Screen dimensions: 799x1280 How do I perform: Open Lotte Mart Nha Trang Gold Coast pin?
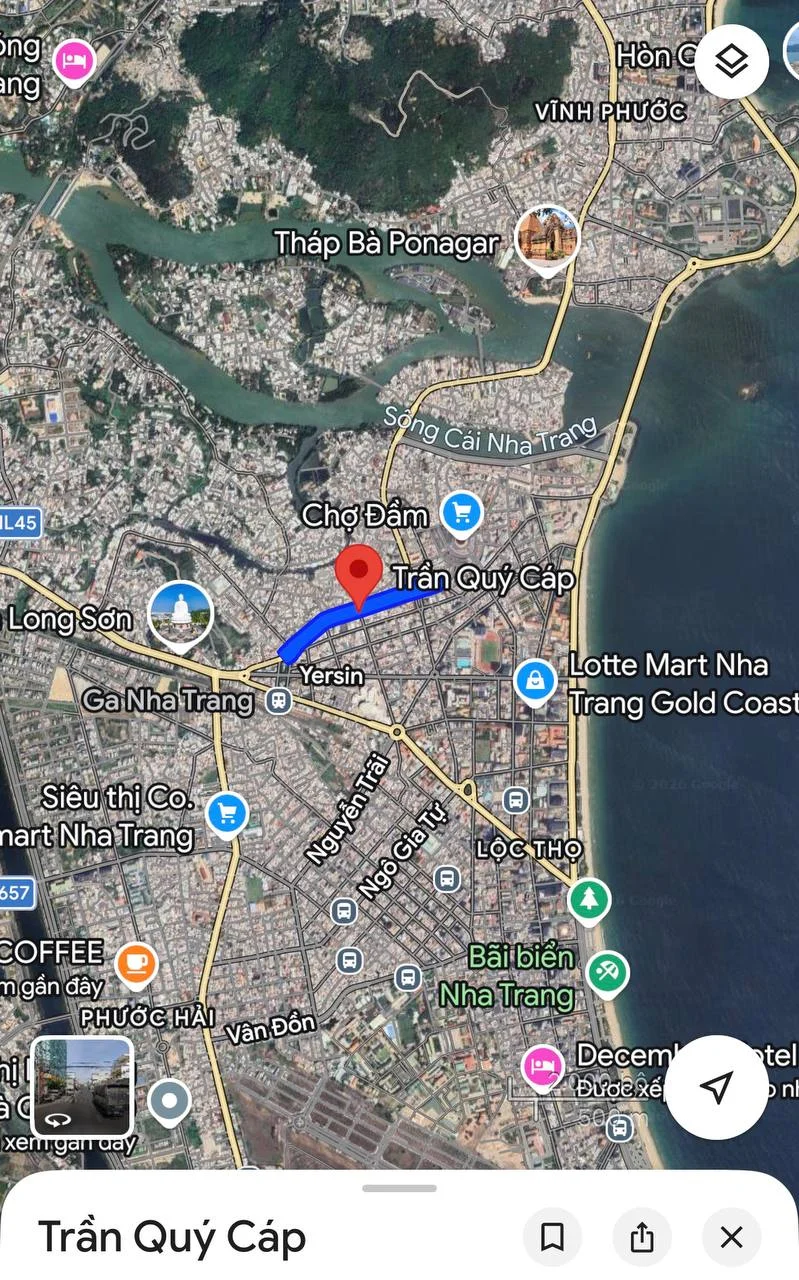[536, 681]
